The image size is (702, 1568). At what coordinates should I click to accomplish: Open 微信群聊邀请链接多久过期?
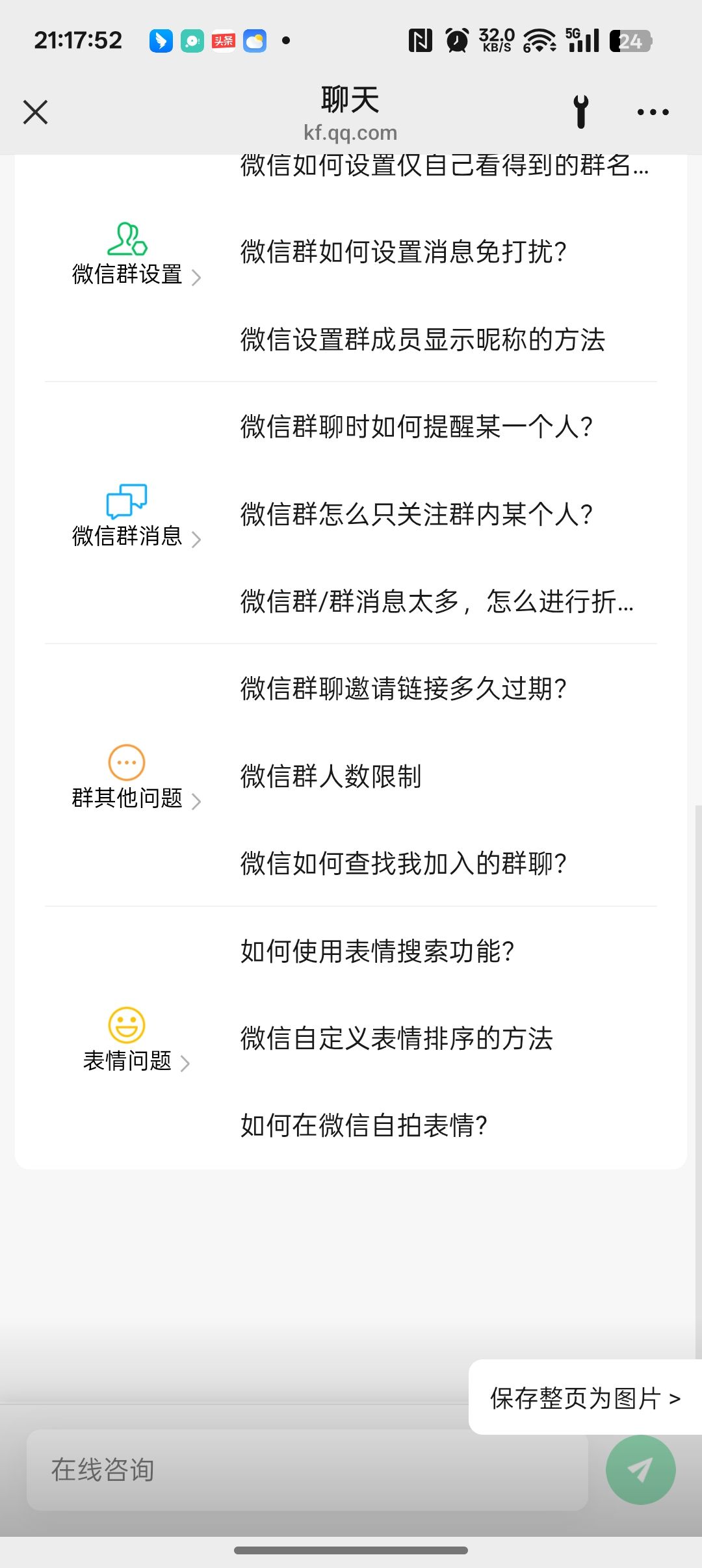tap(403, 689)
